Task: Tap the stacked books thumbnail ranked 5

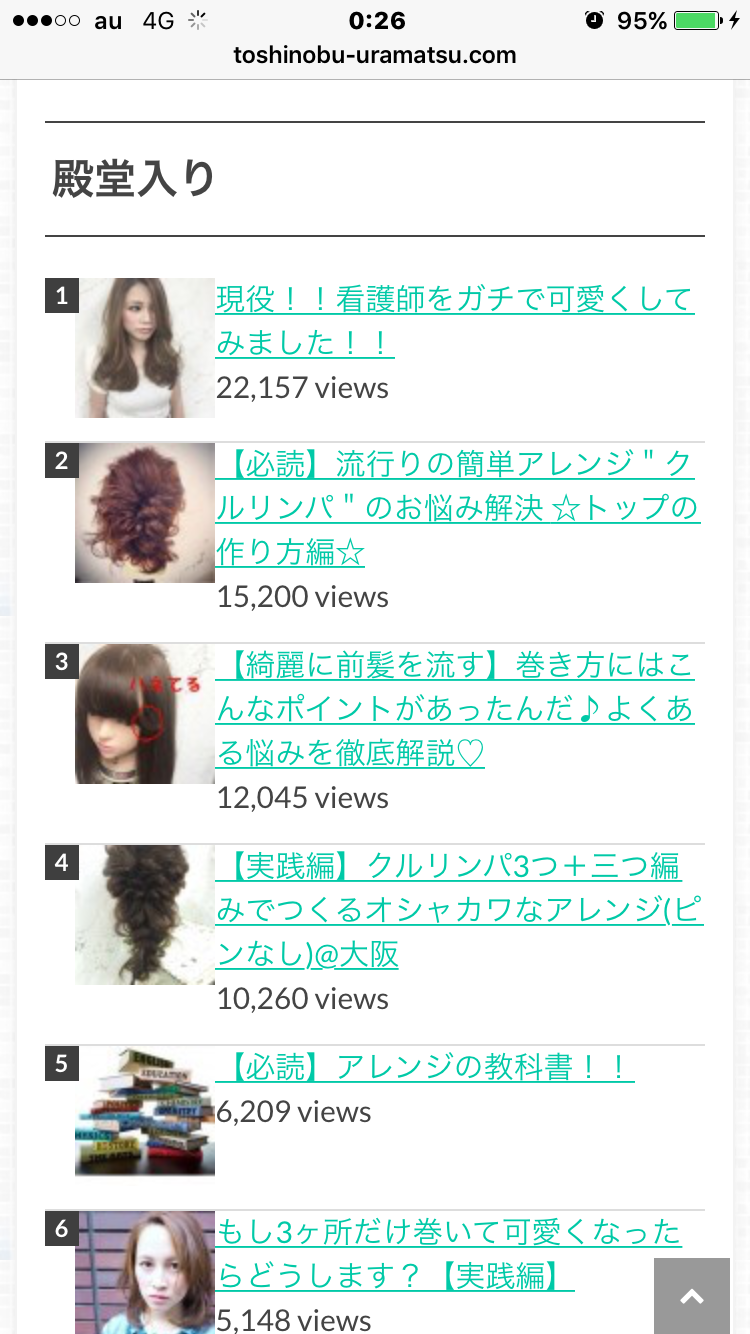Action: tap(145, 1110)
